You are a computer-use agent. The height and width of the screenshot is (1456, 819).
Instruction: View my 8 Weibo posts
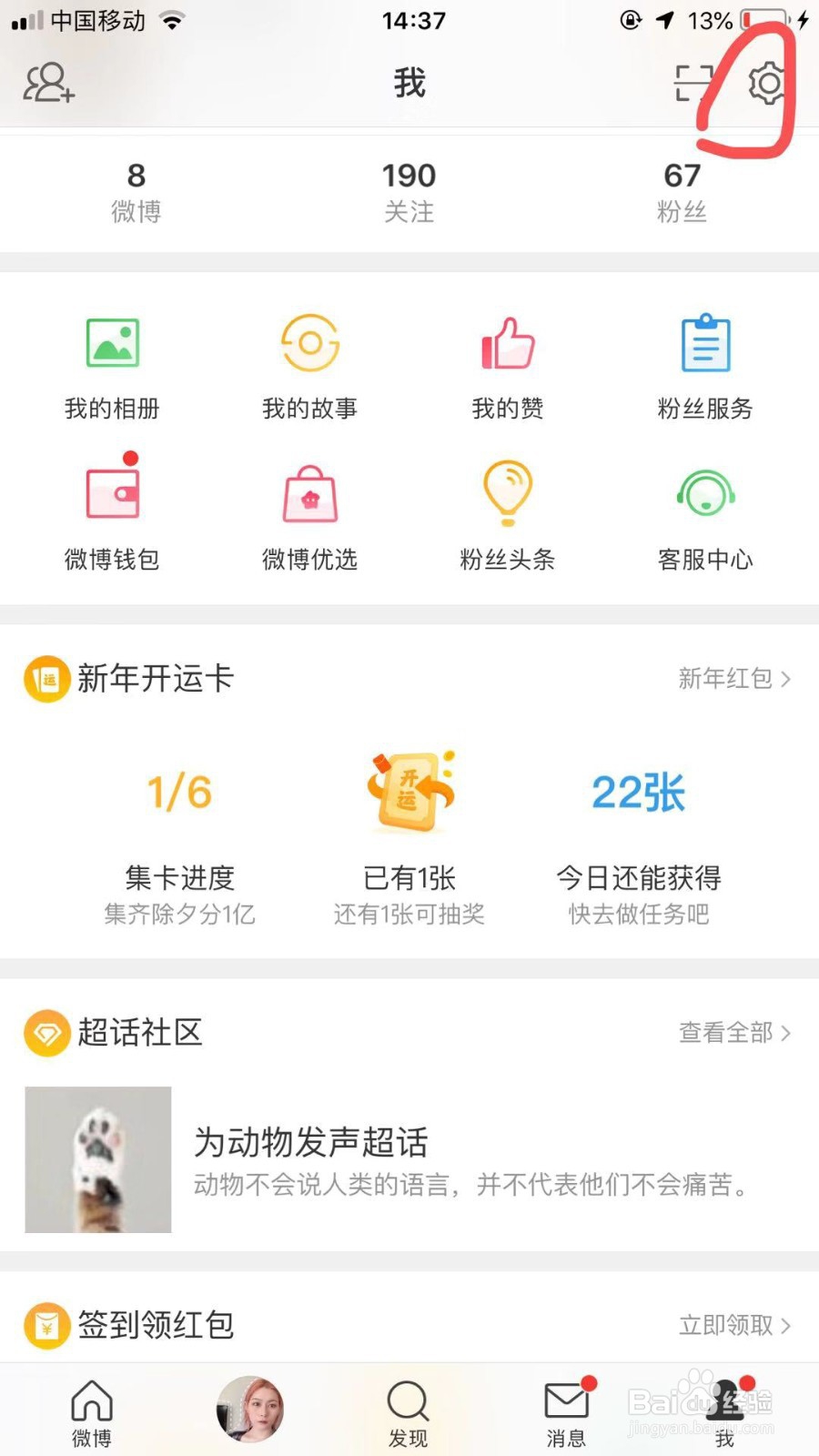point(136,191)
